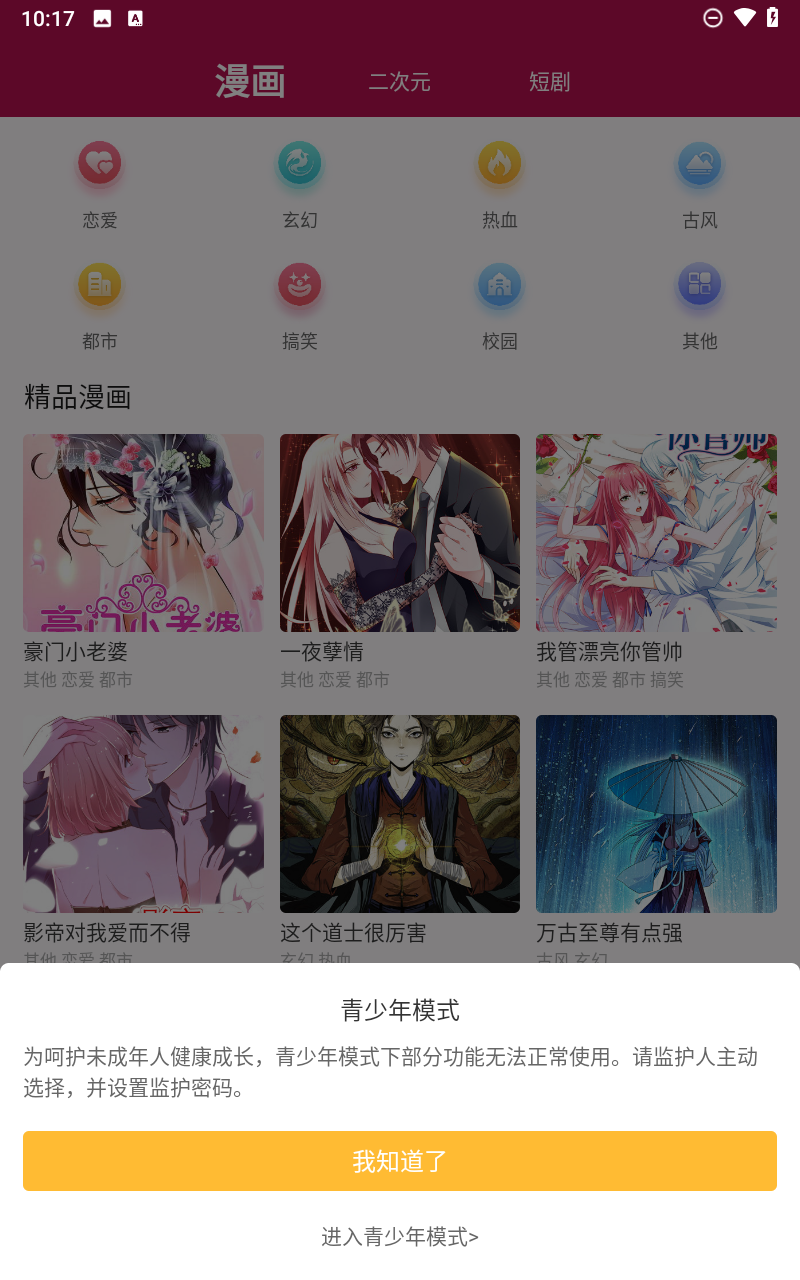Open the comic 万古至尊有点强
This screenshot has height=1280, width=800.
pyautogui.click(x=656, y=813)
